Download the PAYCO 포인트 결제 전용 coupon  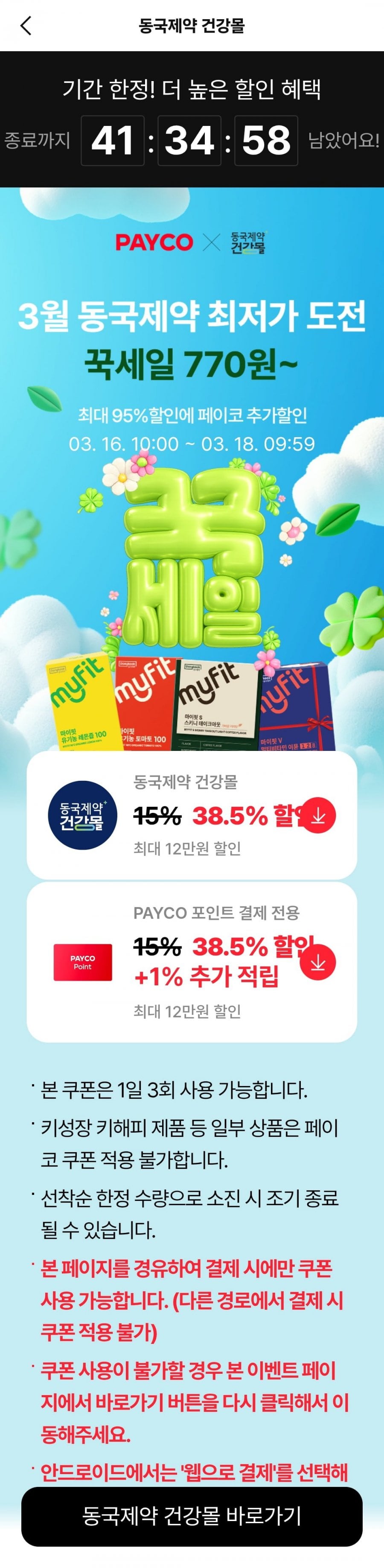tap(318, 962)
